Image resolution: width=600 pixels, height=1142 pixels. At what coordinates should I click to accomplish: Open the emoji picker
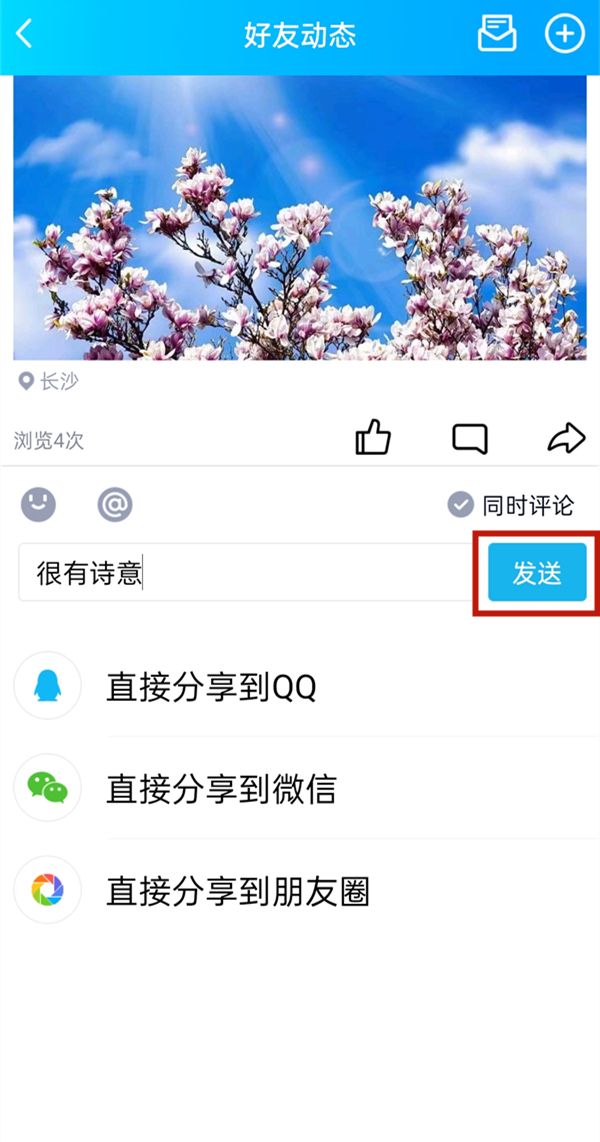39,505
